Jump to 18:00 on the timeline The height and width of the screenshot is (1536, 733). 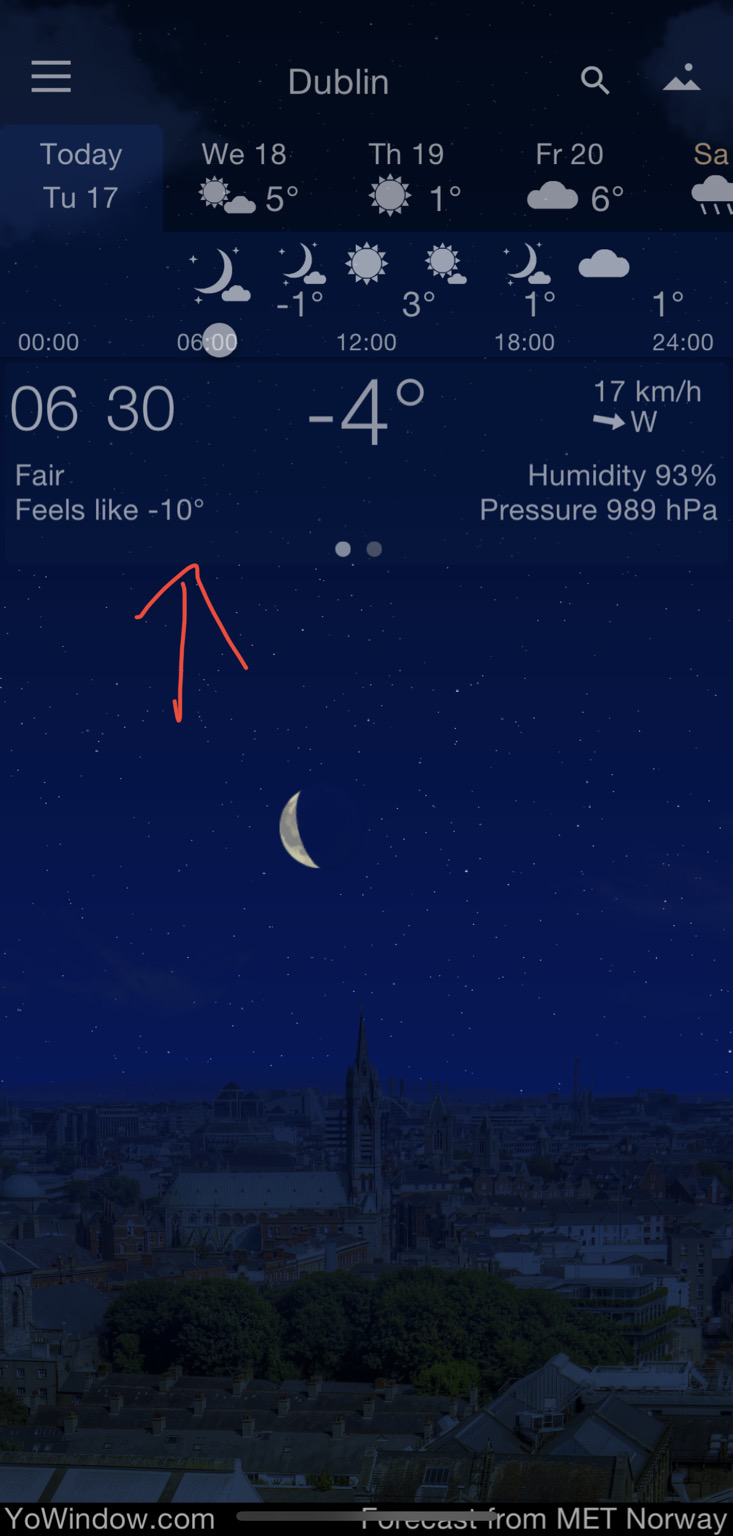click(524, 342)
